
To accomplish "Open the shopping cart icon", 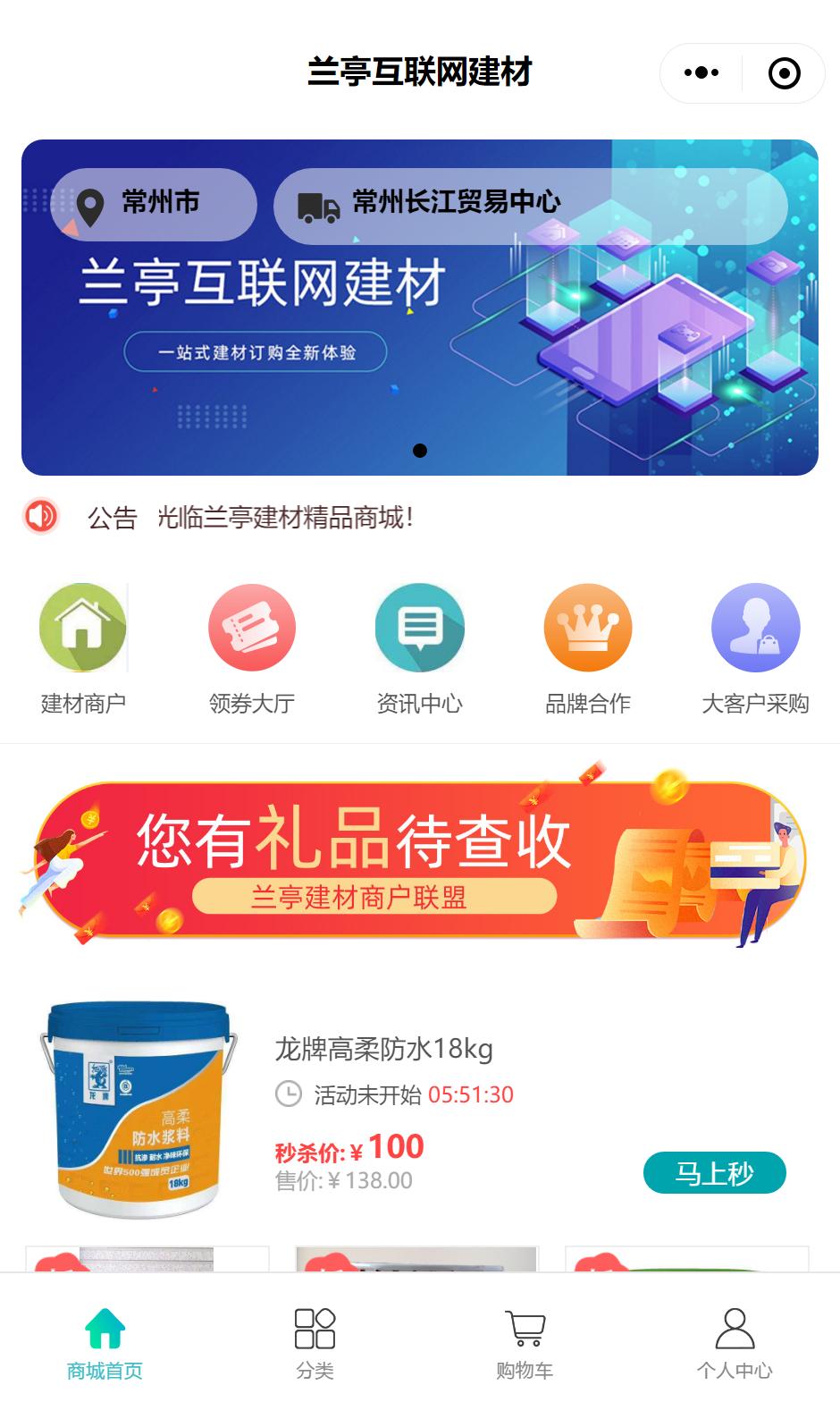I will tap(524, 1330).
